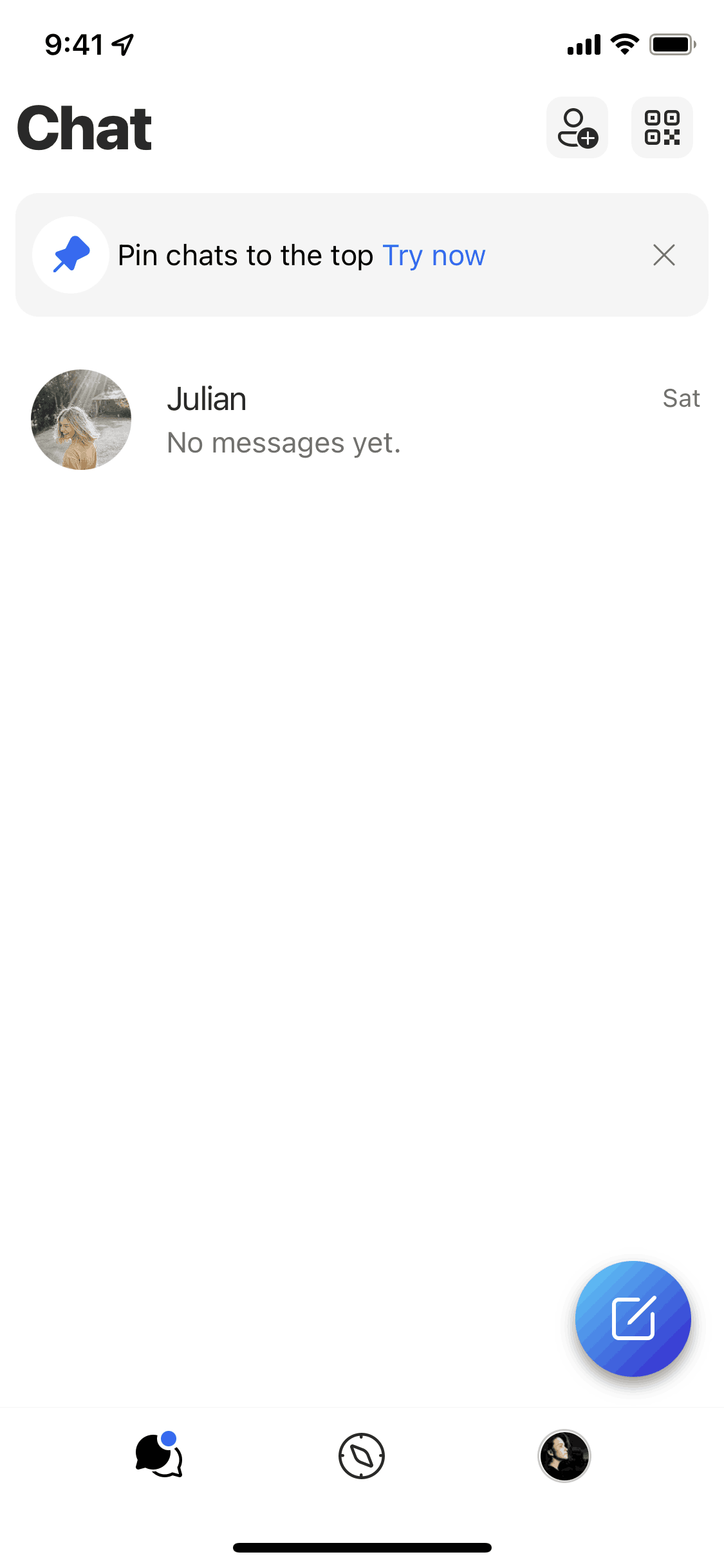Tap the Try now link
This screenshot has height=1568, width=724.
coord(434,256)
